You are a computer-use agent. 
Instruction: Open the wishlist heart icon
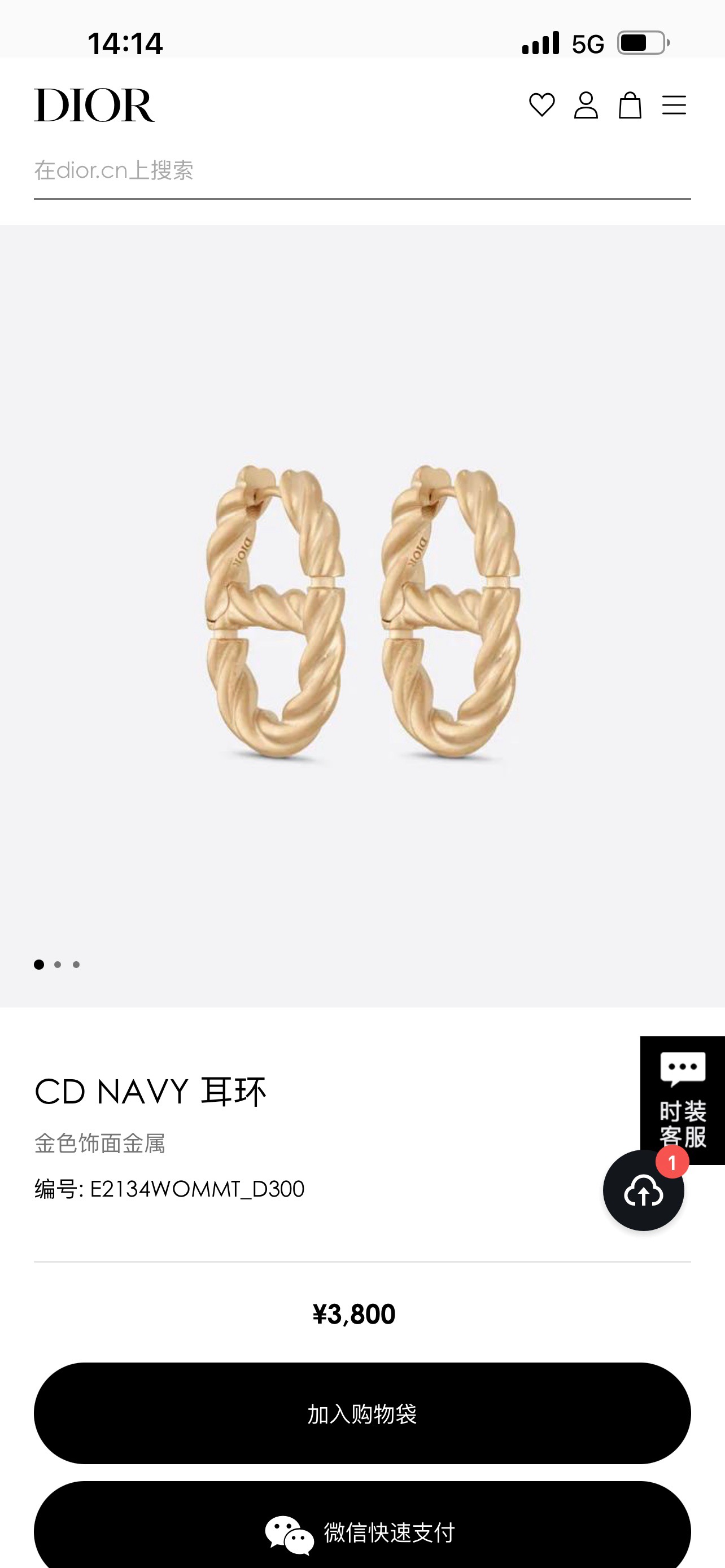(541, 104)
